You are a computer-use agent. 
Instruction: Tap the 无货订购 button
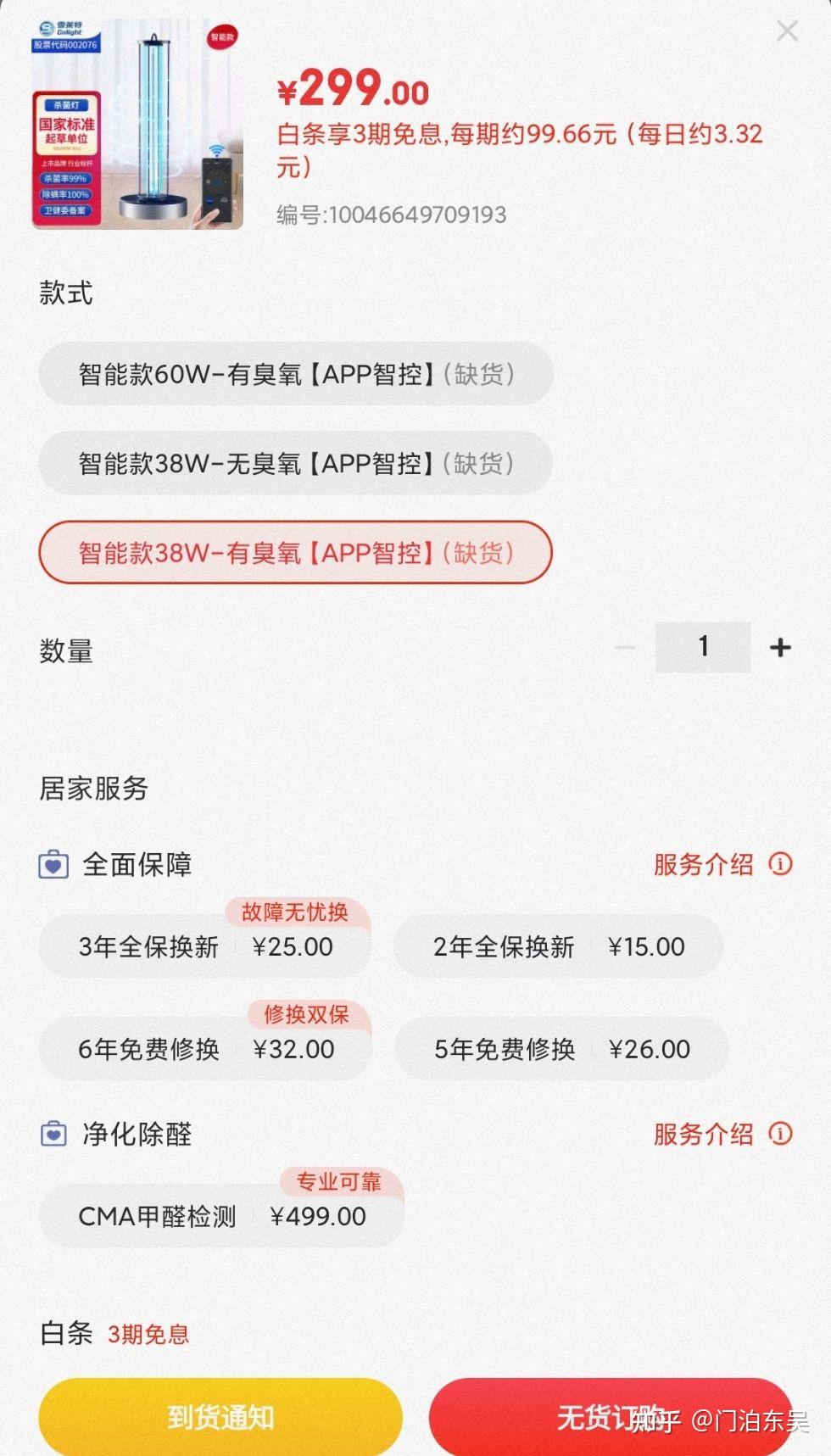(x=611, y=1417)
